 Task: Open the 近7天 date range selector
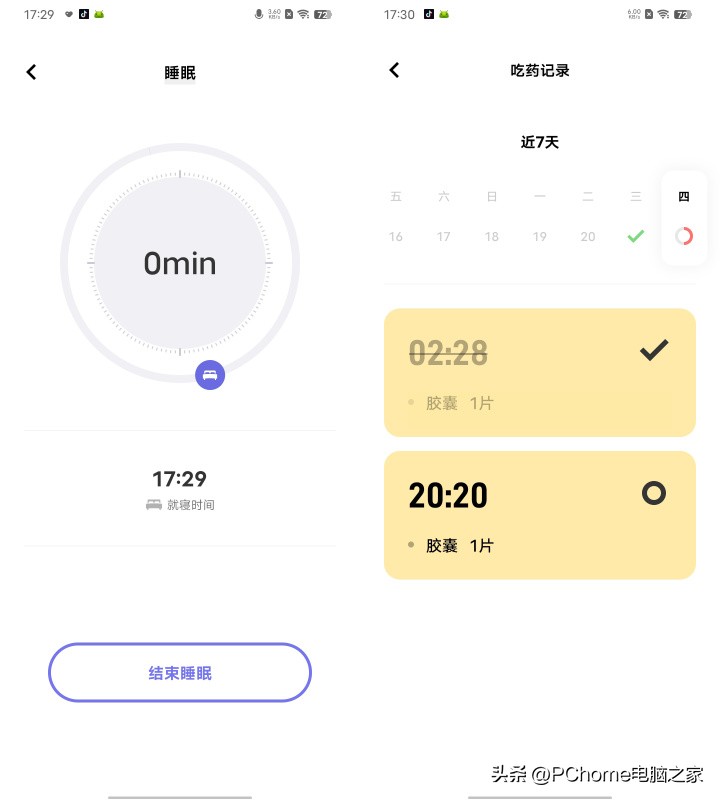click(539, 142)
